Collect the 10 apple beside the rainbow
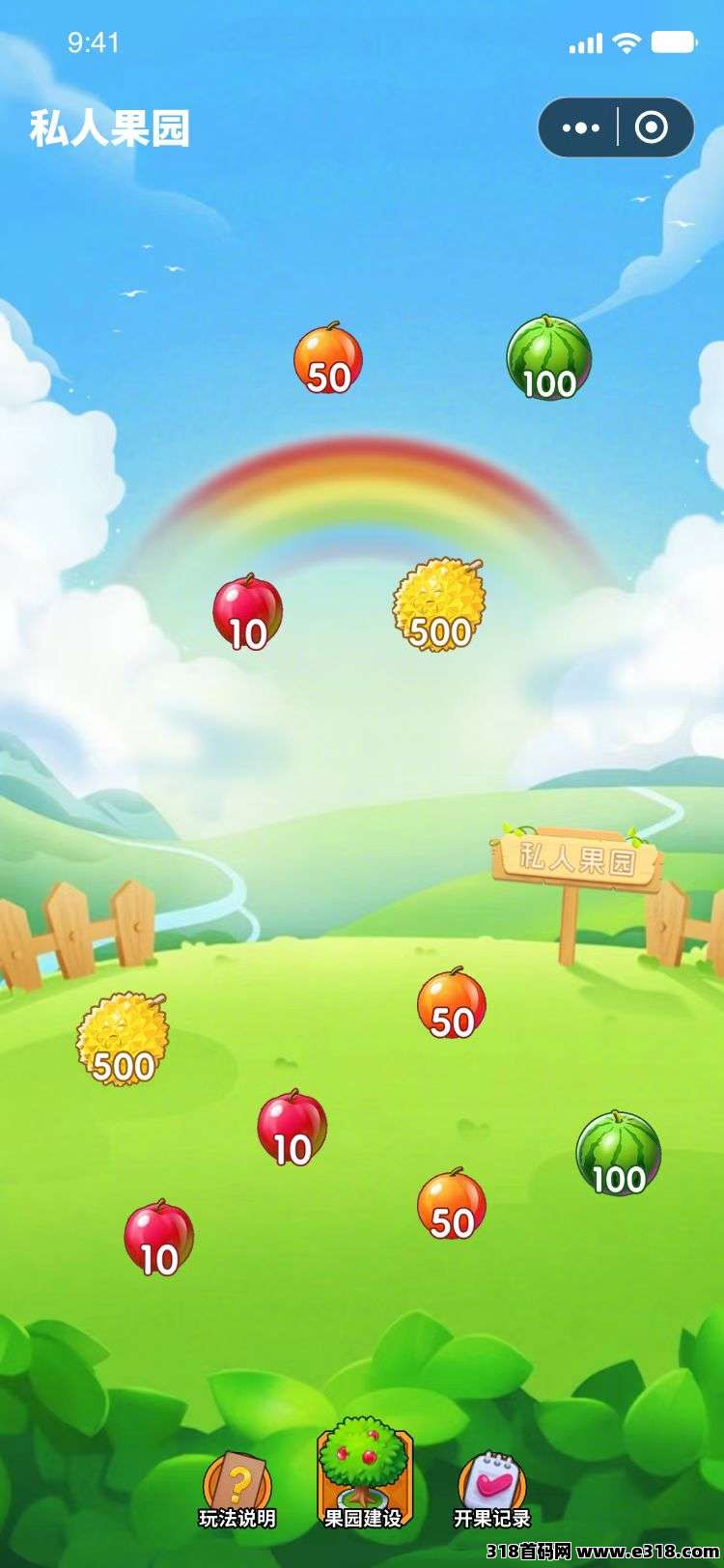The height and width of the screenshot is (1568, 724). [x=248, y=612]
